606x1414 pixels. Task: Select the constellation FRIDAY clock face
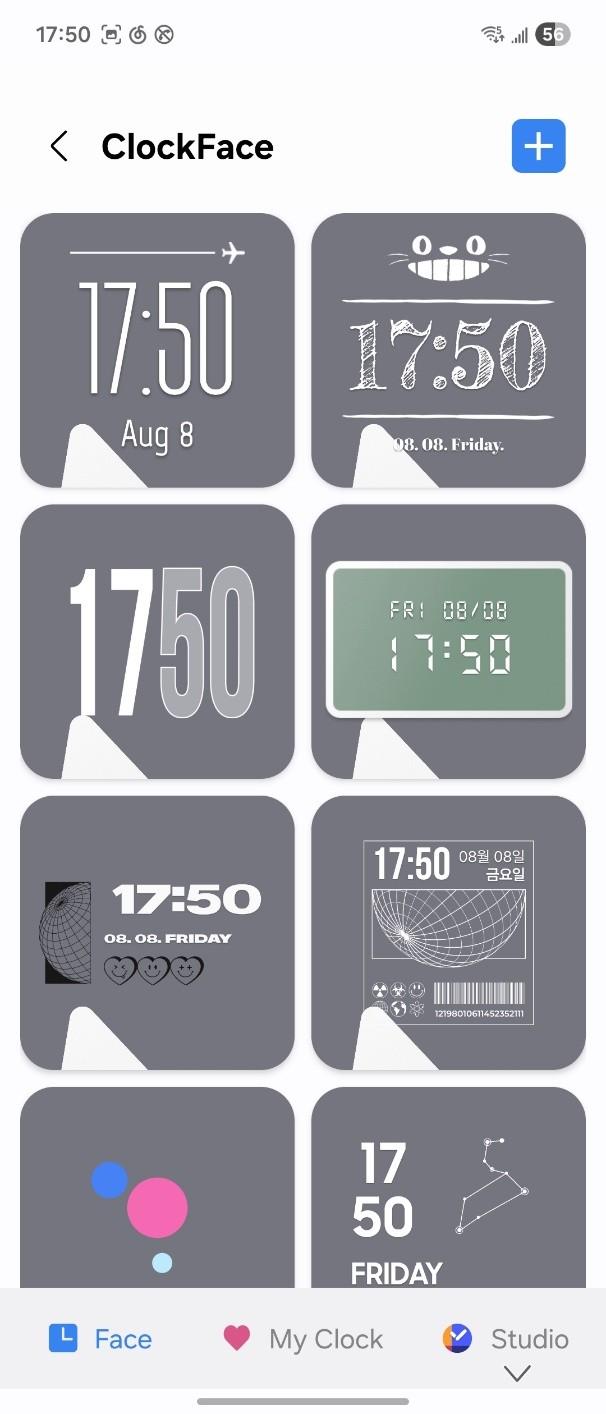pos(448,1190)
